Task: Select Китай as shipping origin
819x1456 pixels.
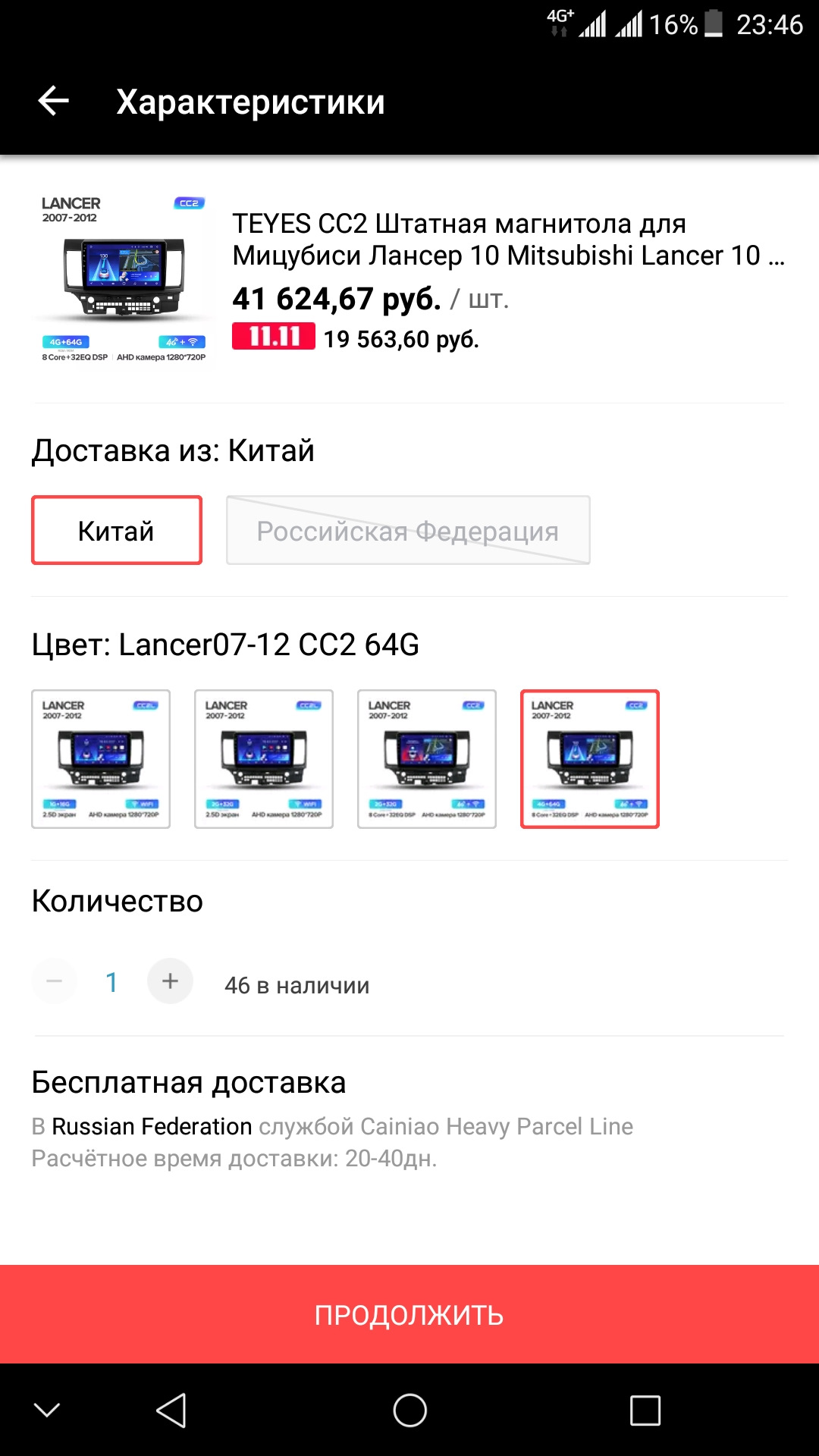Action: coord(117,530)
